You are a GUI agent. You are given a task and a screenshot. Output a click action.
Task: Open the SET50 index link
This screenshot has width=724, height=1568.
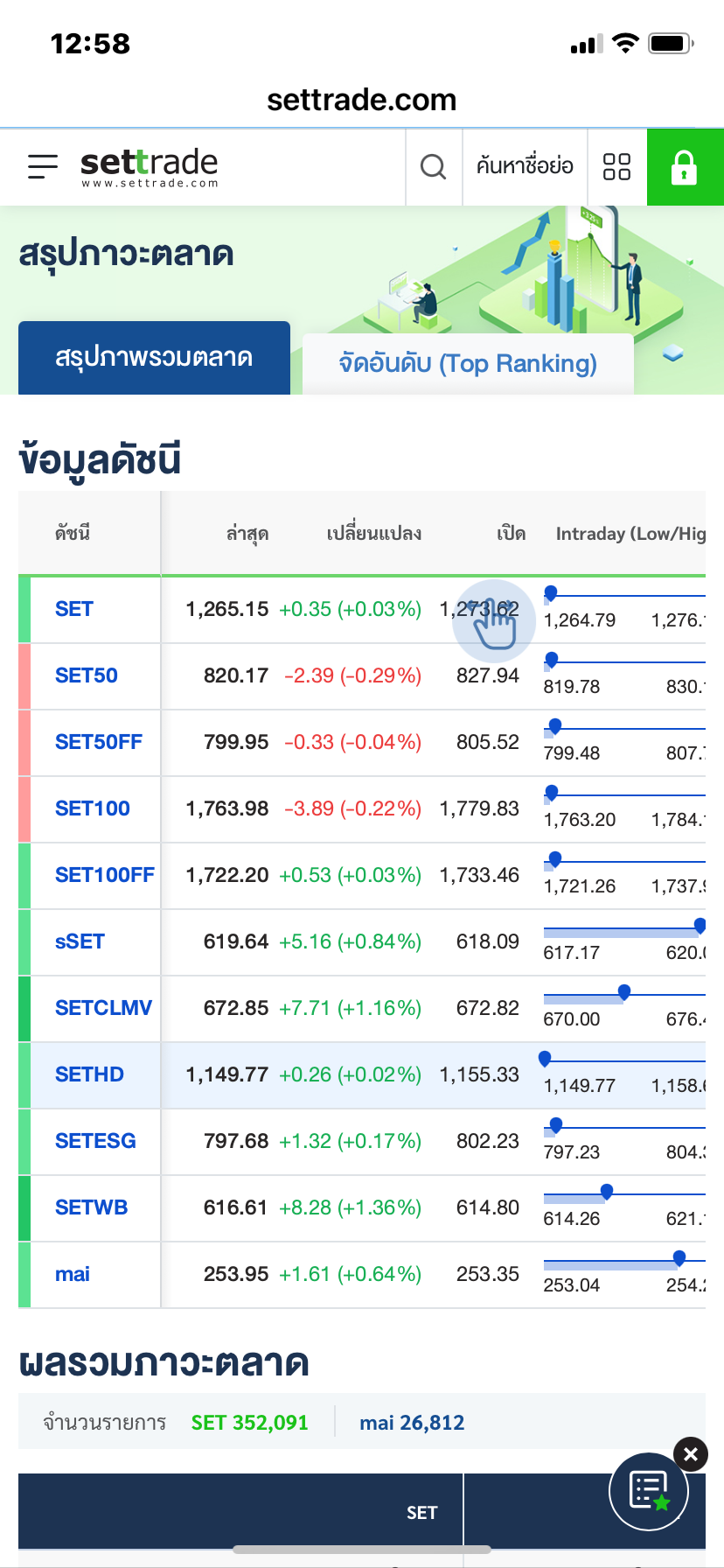pos(87,675)
